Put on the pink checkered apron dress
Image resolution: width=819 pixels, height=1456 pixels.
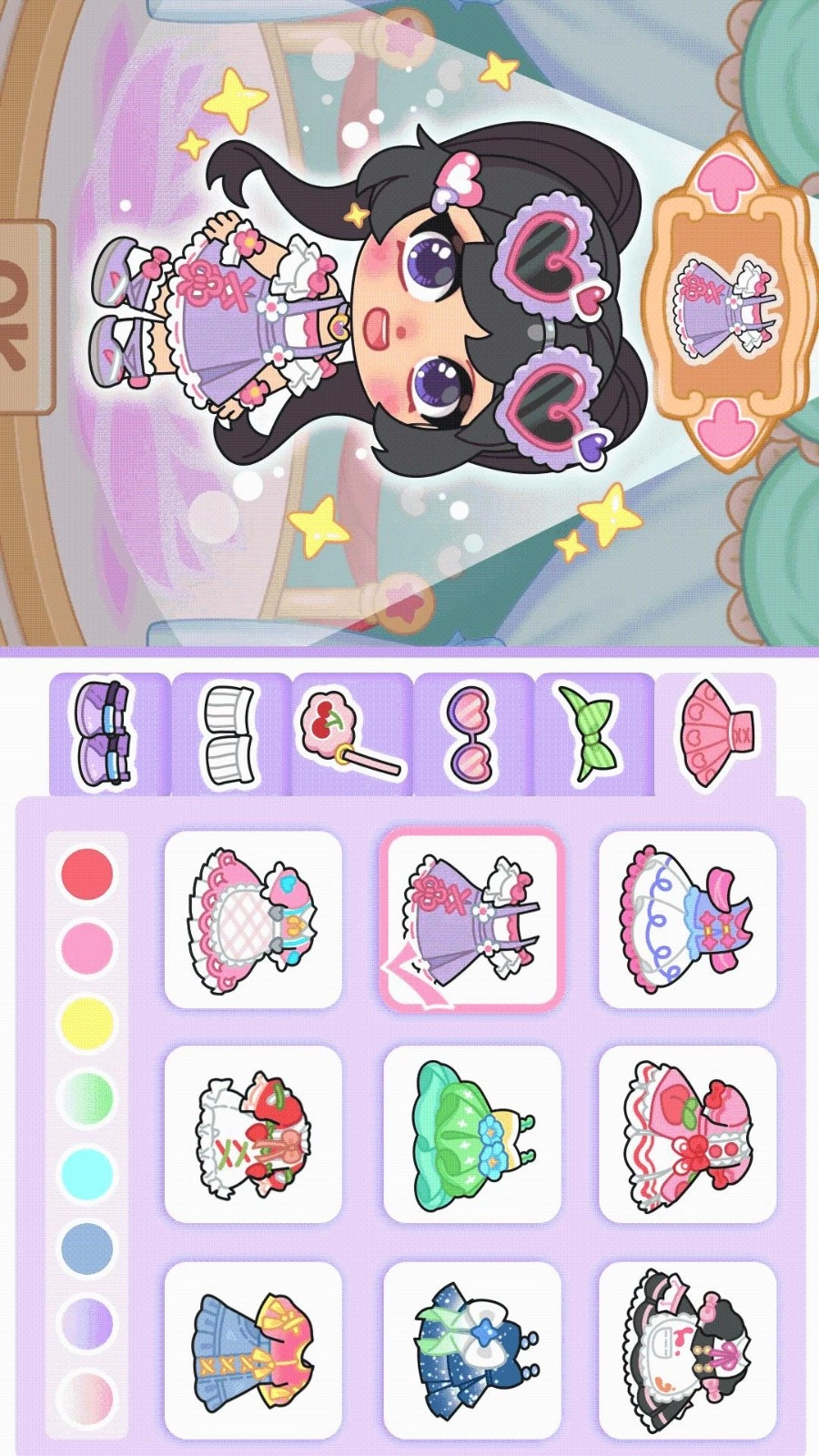[253, 919]
